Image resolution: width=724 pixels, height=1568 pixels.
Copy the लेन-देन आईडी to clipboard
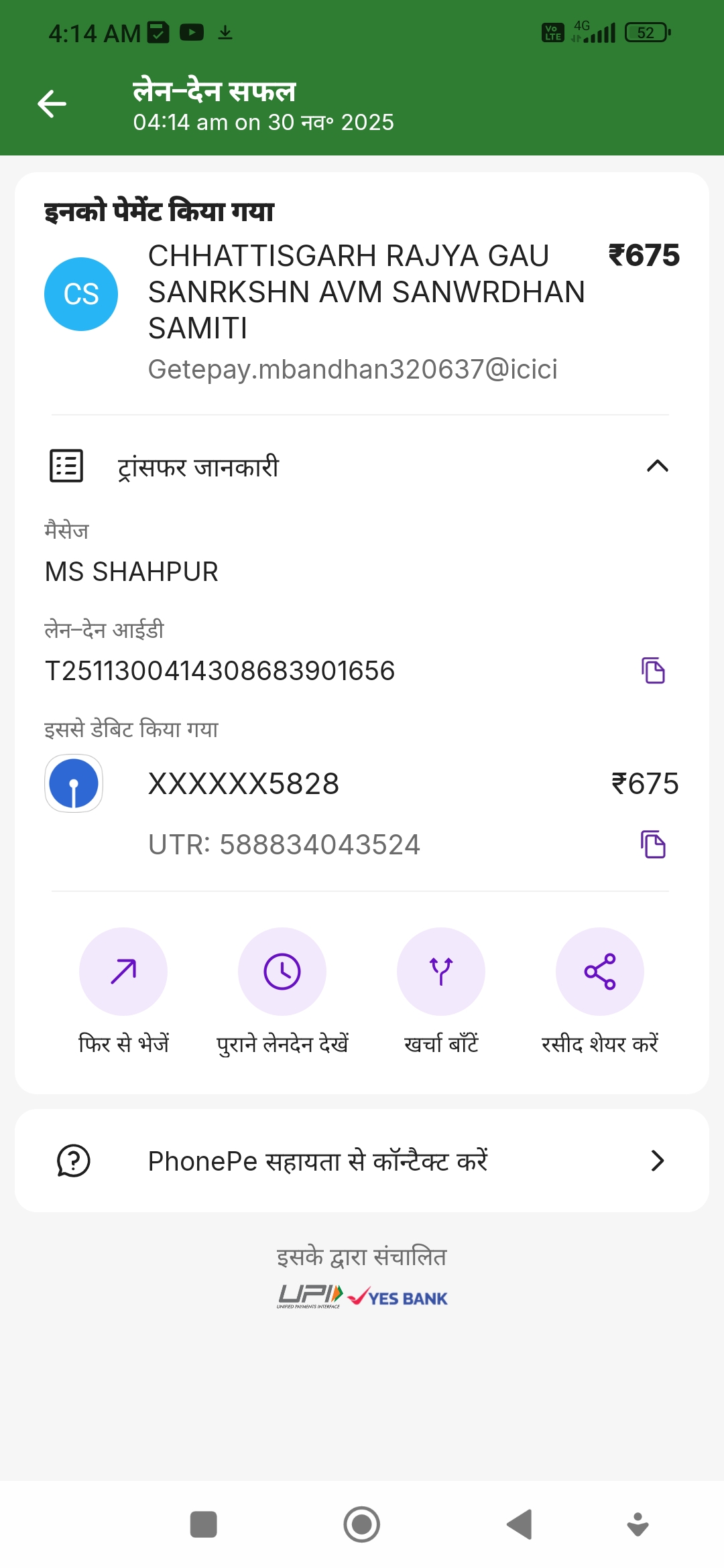click(x=653, y=671)
